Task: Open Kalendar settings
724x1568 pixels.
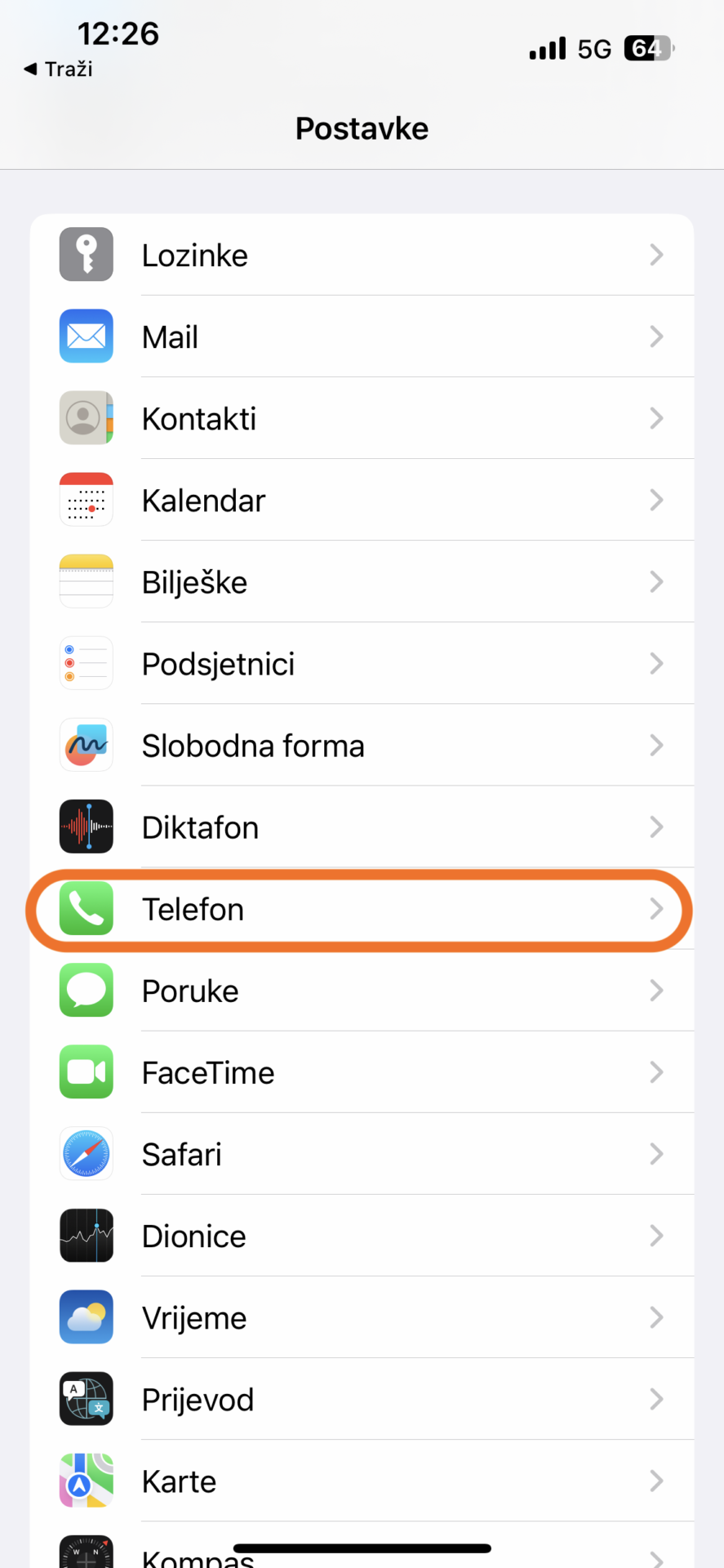Action: coord(362,500)
